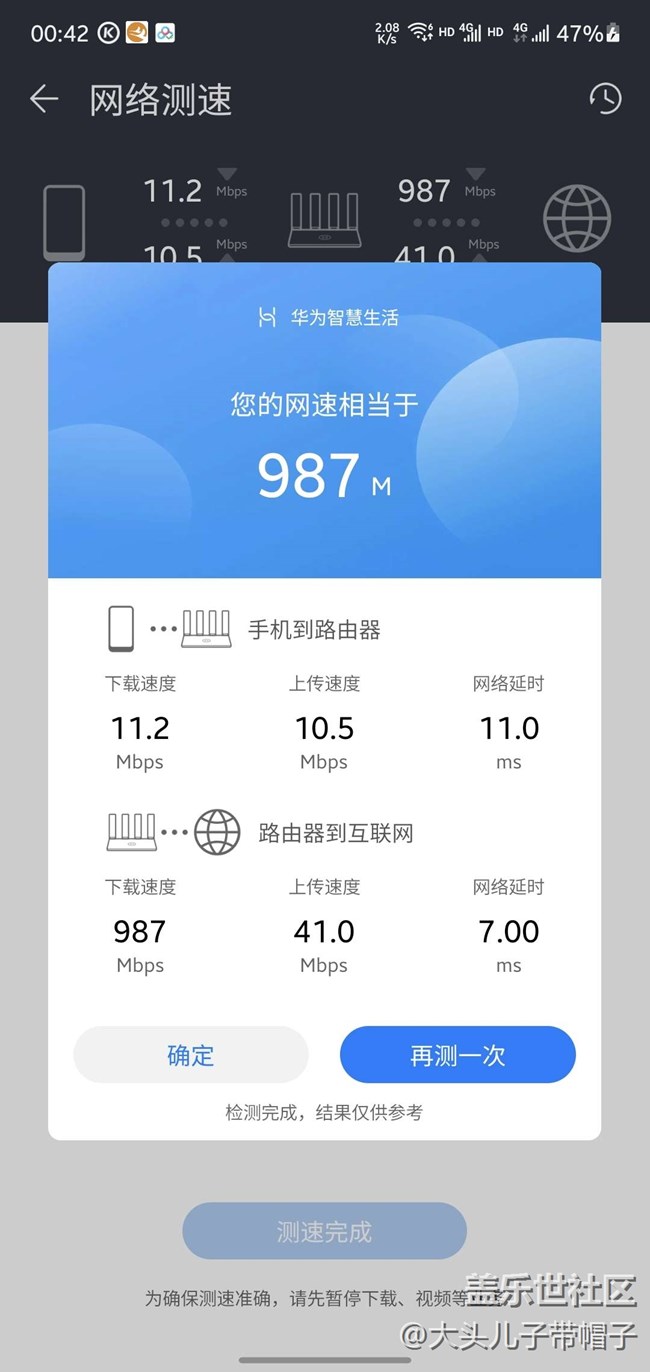Go back from the 网络测速 screen
The width and height of the screenshot is (650, 1372).
click(43, 99)
